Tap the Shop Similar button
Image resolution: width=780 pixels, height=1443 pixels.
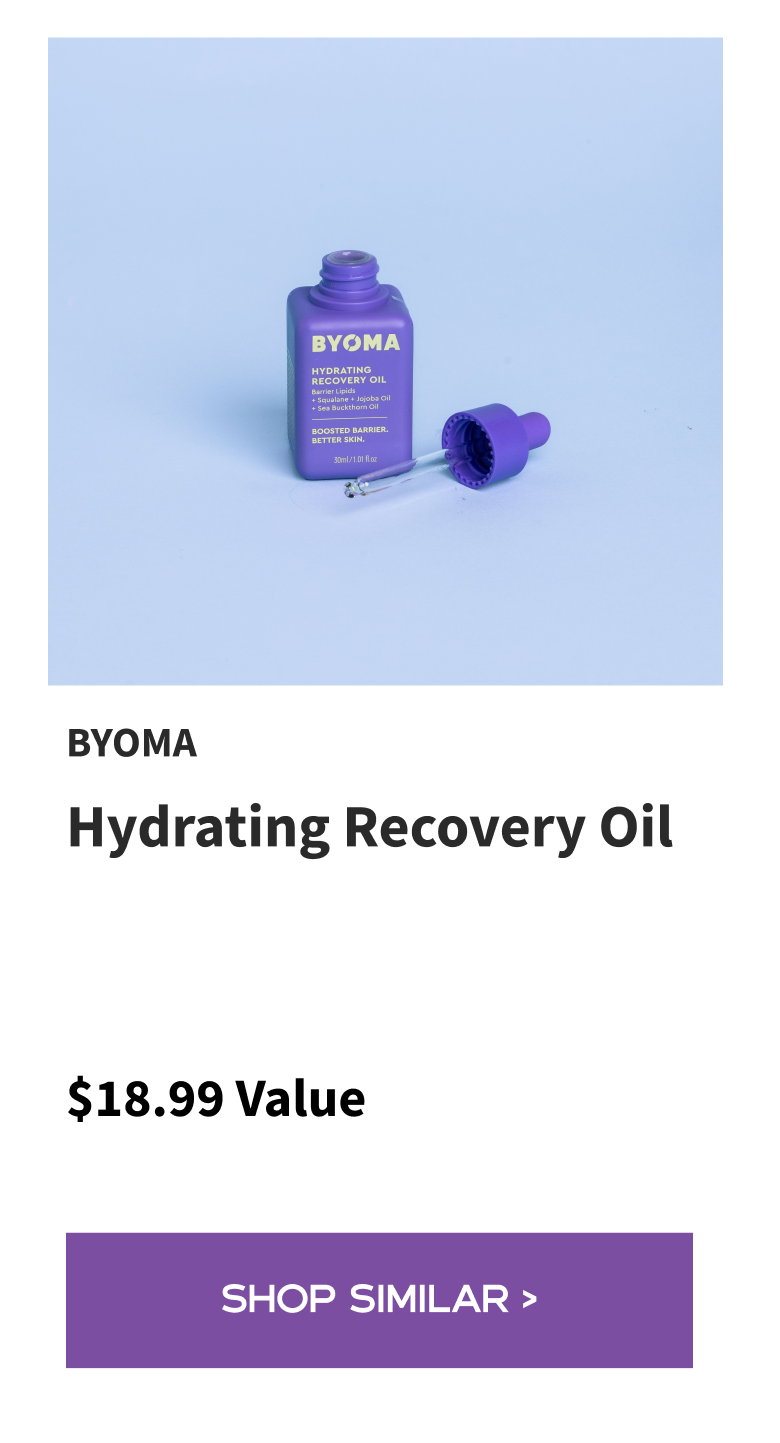coord(379,1299)
